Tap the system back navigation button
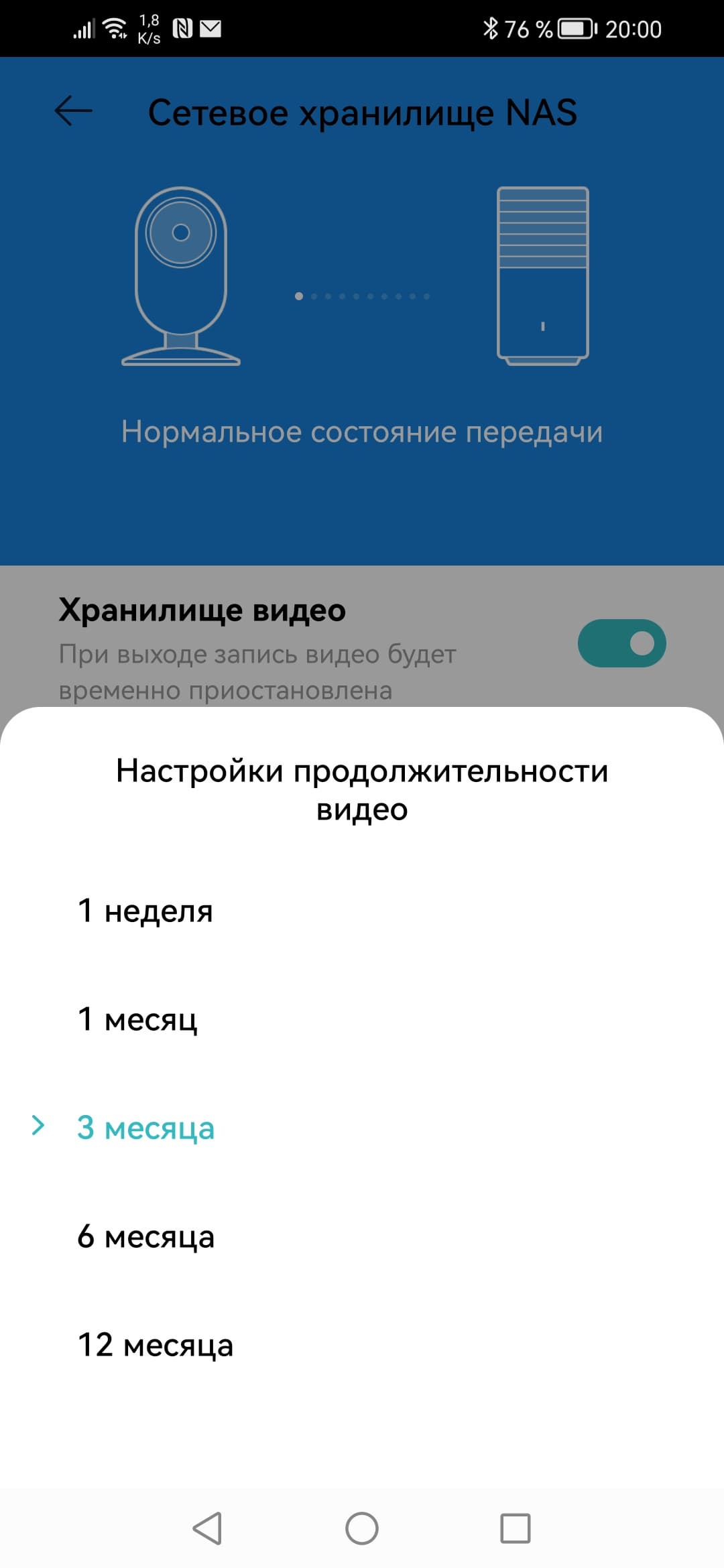The height and width of the screenshot is (1568, 724). 207,1528
